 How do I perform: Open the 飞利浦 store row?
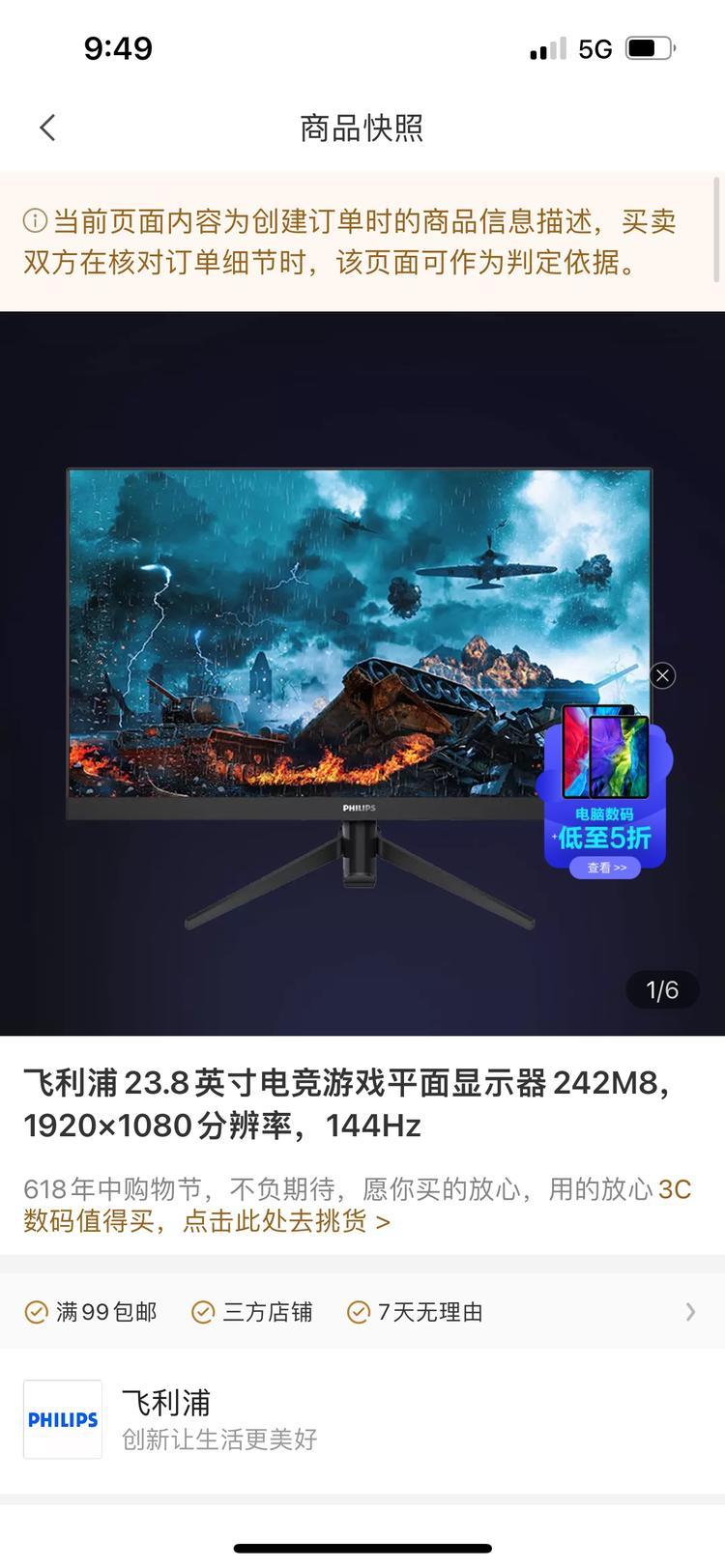point(362,1419)
